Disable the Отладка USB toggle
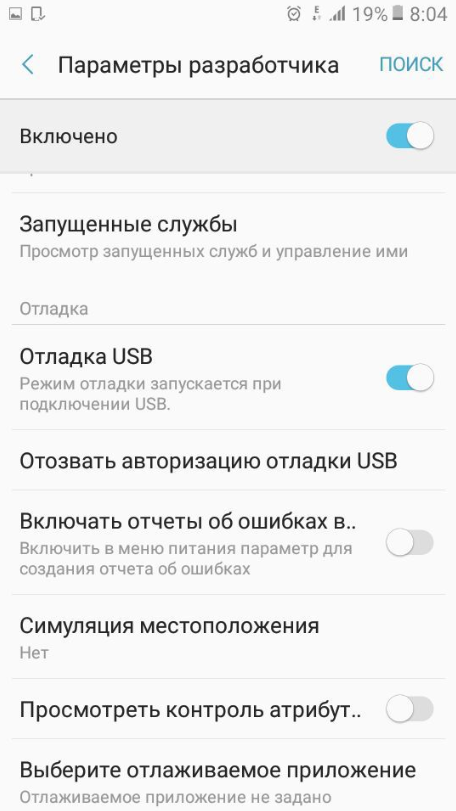The image size is (456, 811). pos(409,378)
